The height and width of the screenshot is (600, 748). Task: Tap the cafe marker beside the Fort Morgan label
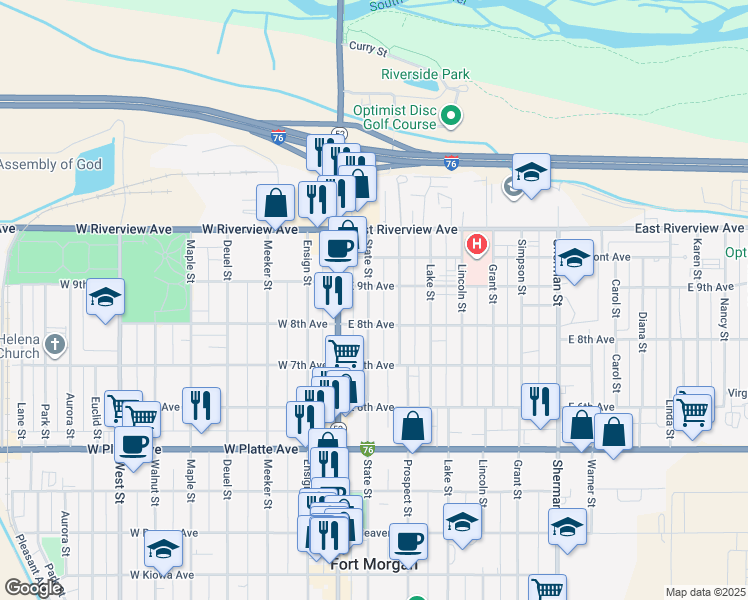408,545
